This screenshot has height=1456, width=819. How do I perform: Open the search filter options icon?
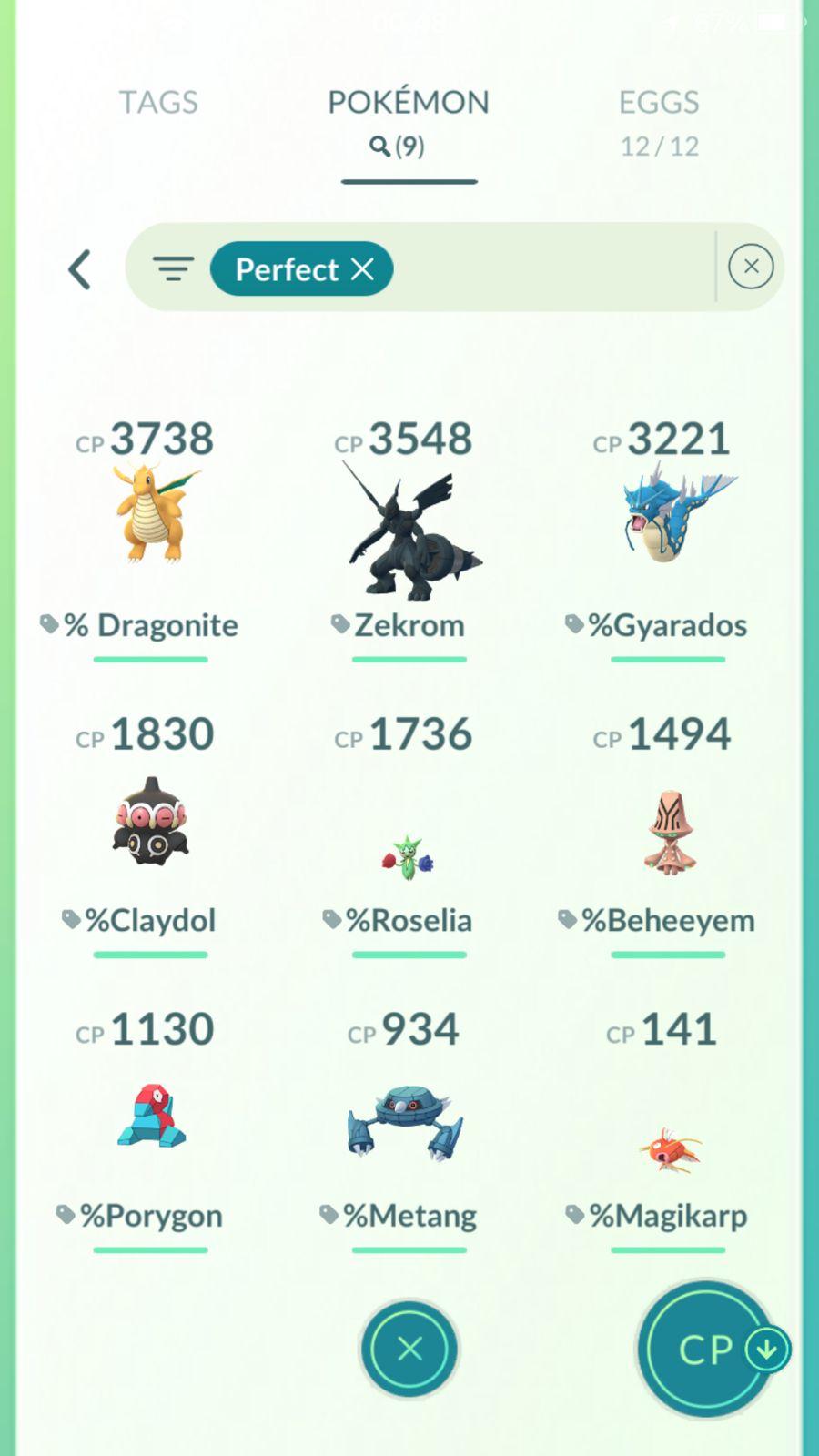173,268
